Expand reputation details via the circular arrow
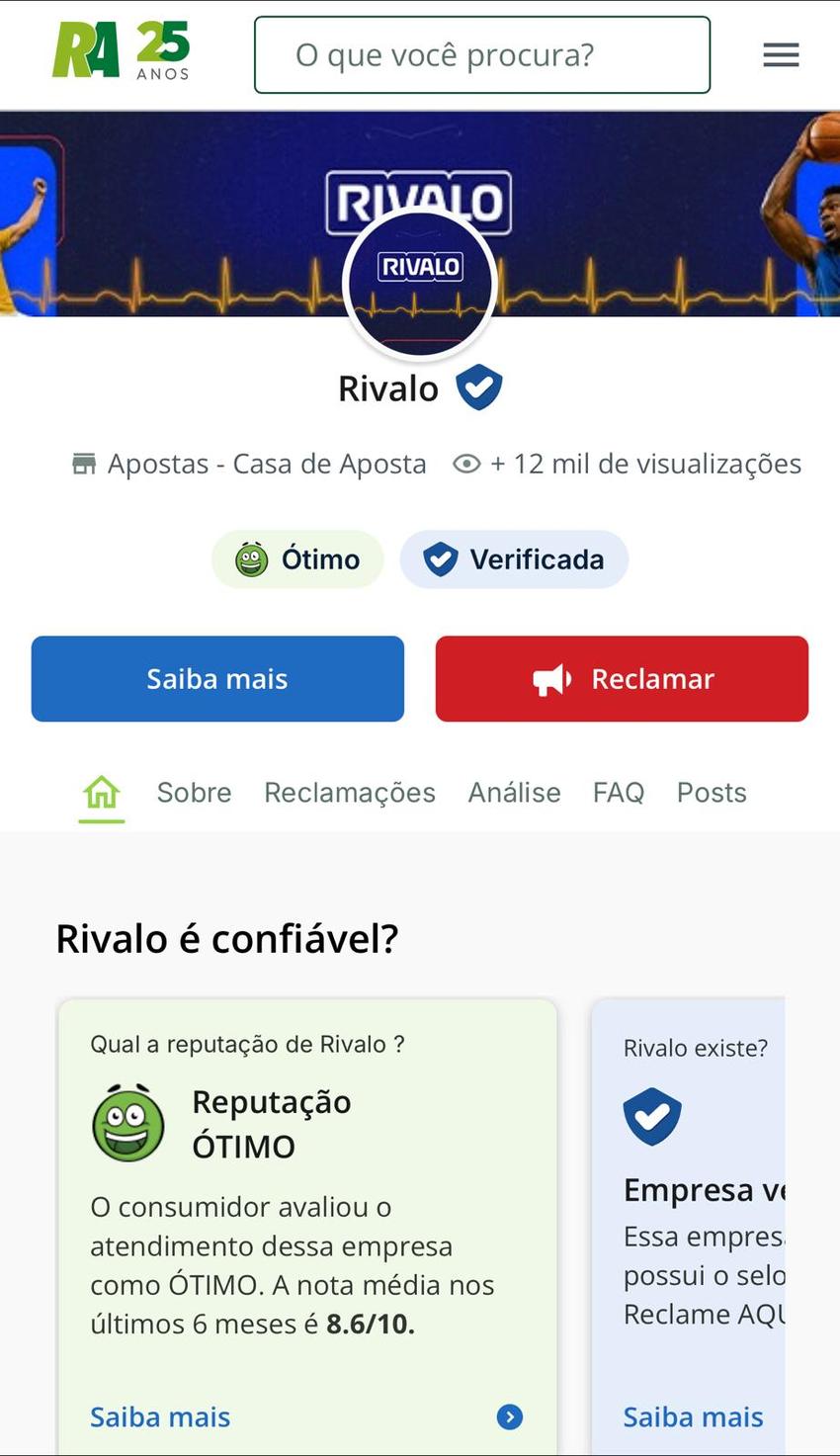The width and height of the screenshot is (840, 1456). [x=509, y=1416]
